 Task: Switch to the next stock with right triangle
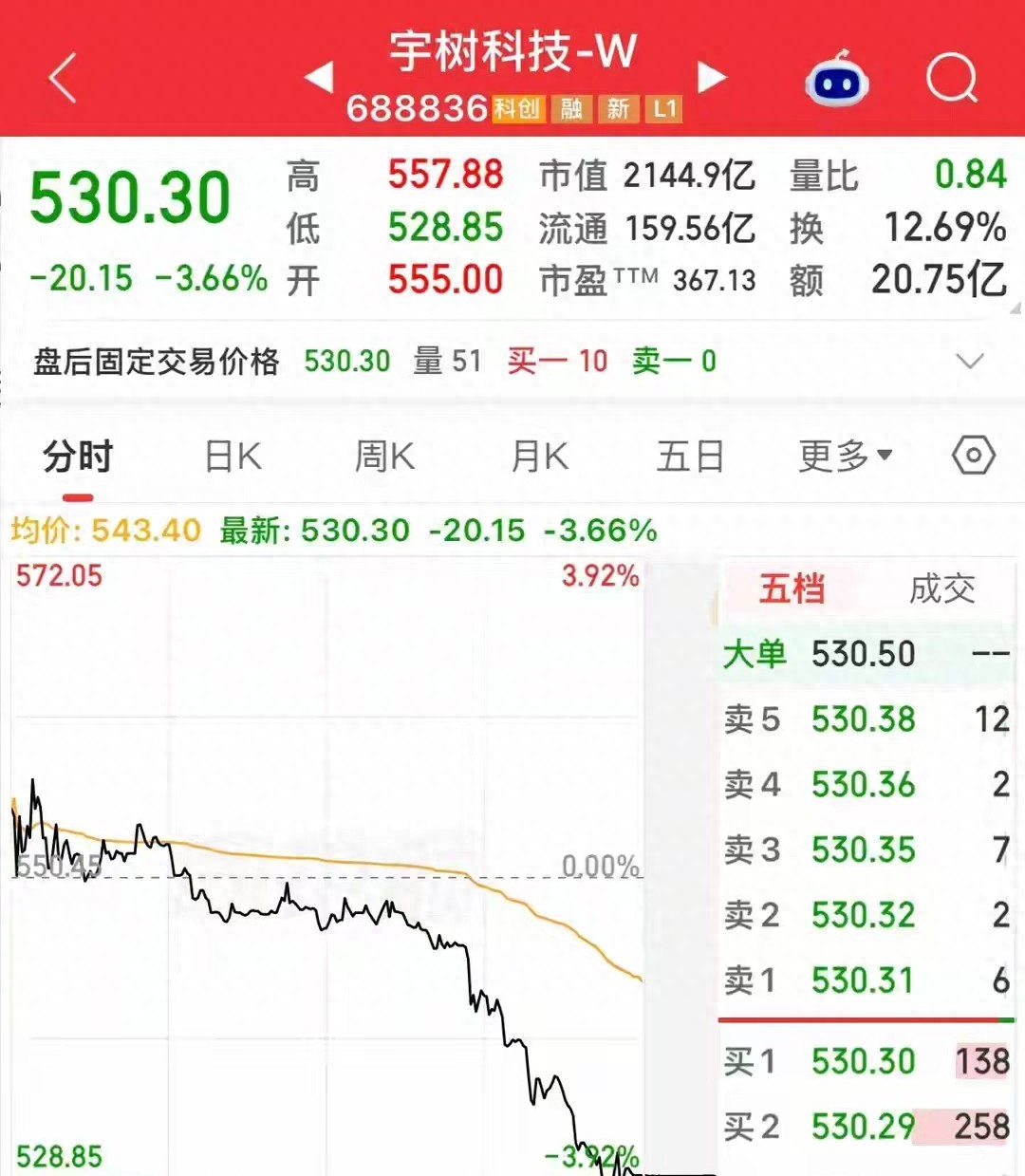(x=712, y=77)
